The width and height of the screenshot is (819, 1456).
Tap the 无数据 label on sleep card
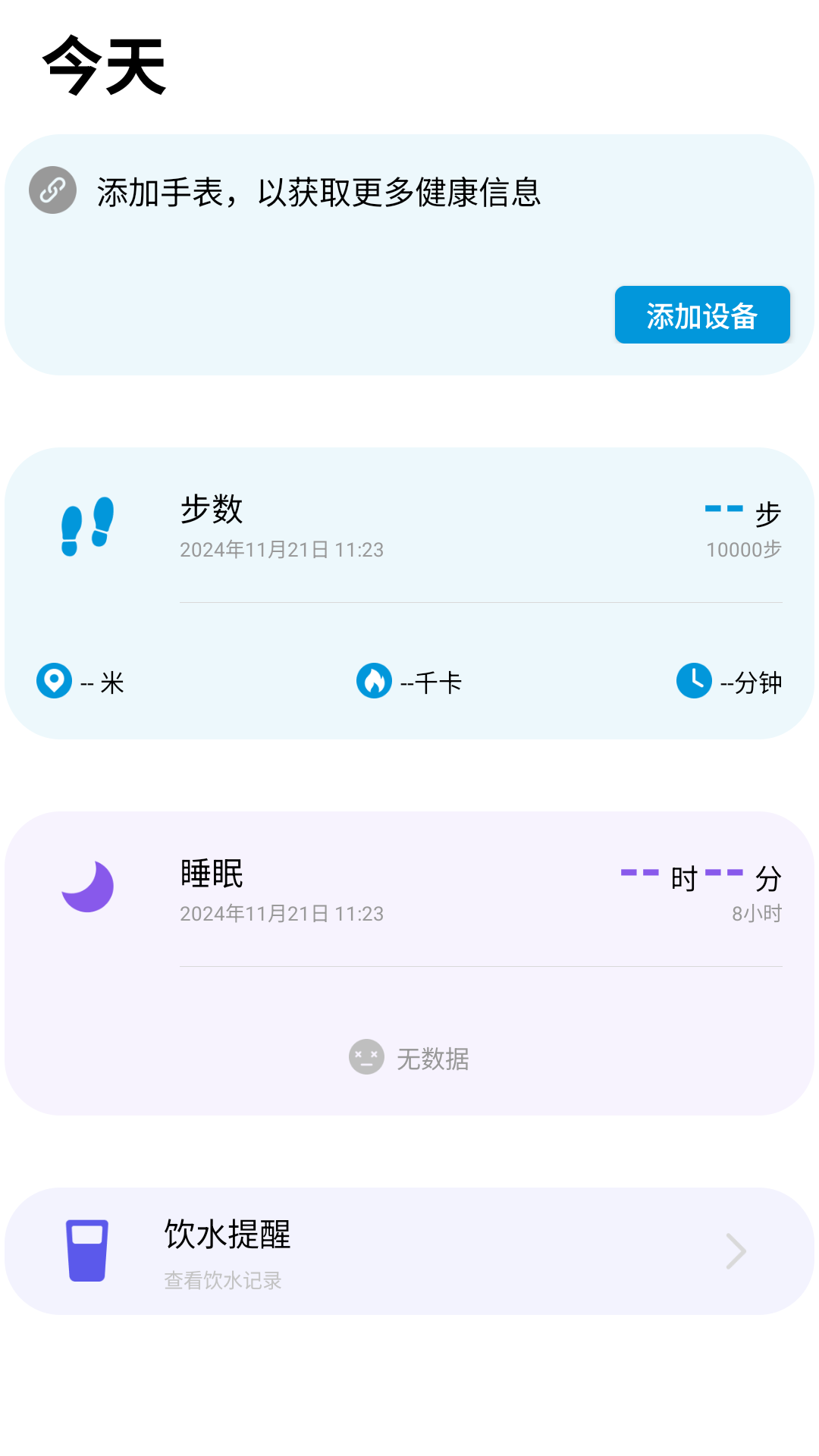[431, 1058]
